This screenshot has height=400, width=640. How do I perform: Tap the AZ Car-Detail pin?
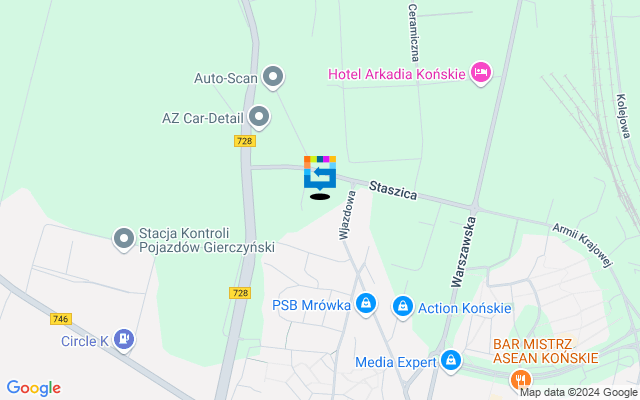(260, 117)
